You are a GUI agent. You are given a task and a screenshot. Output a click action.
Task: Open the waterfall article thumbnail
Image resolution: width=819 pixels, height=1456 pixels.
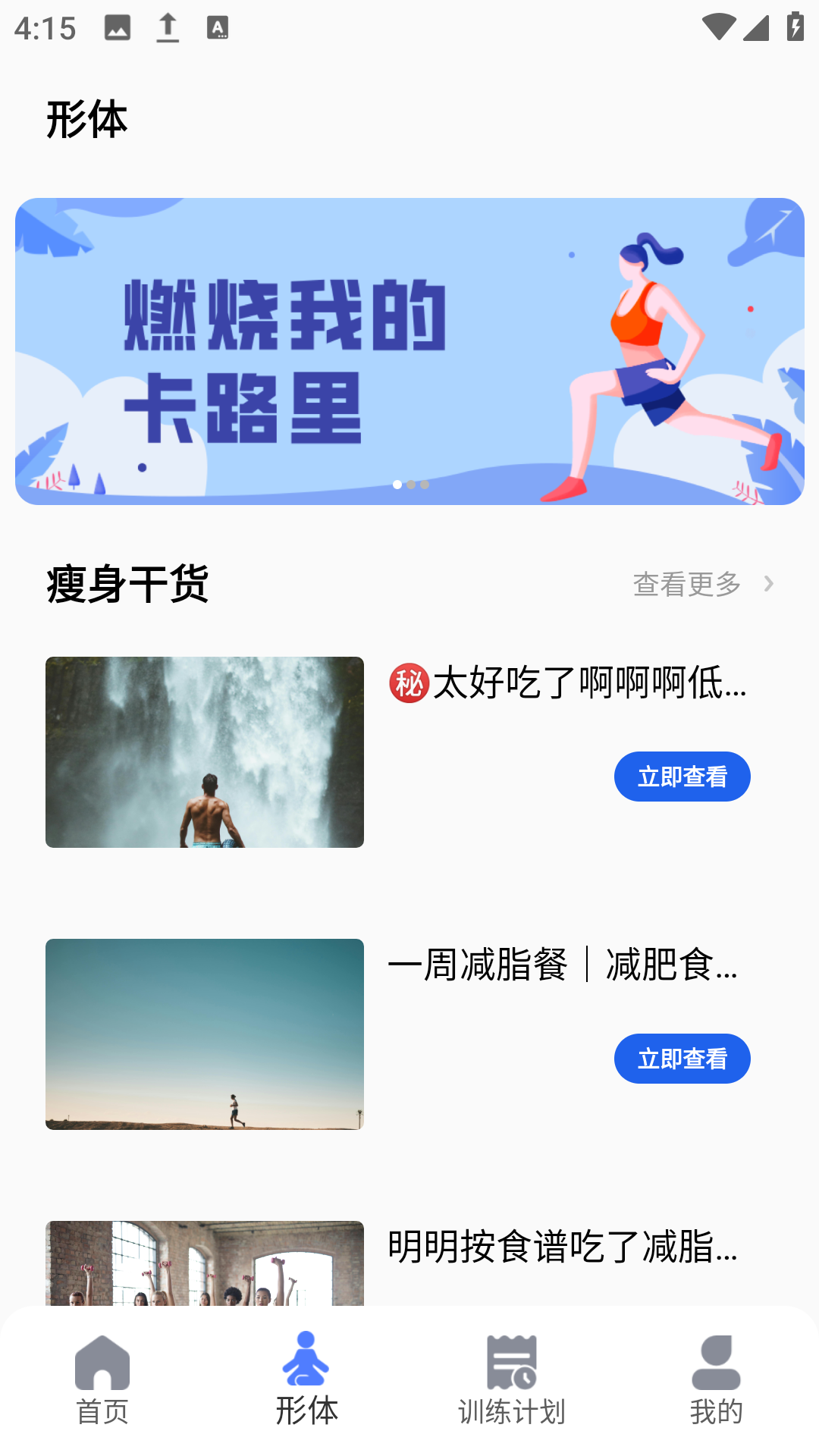click(x=204, y=752)
